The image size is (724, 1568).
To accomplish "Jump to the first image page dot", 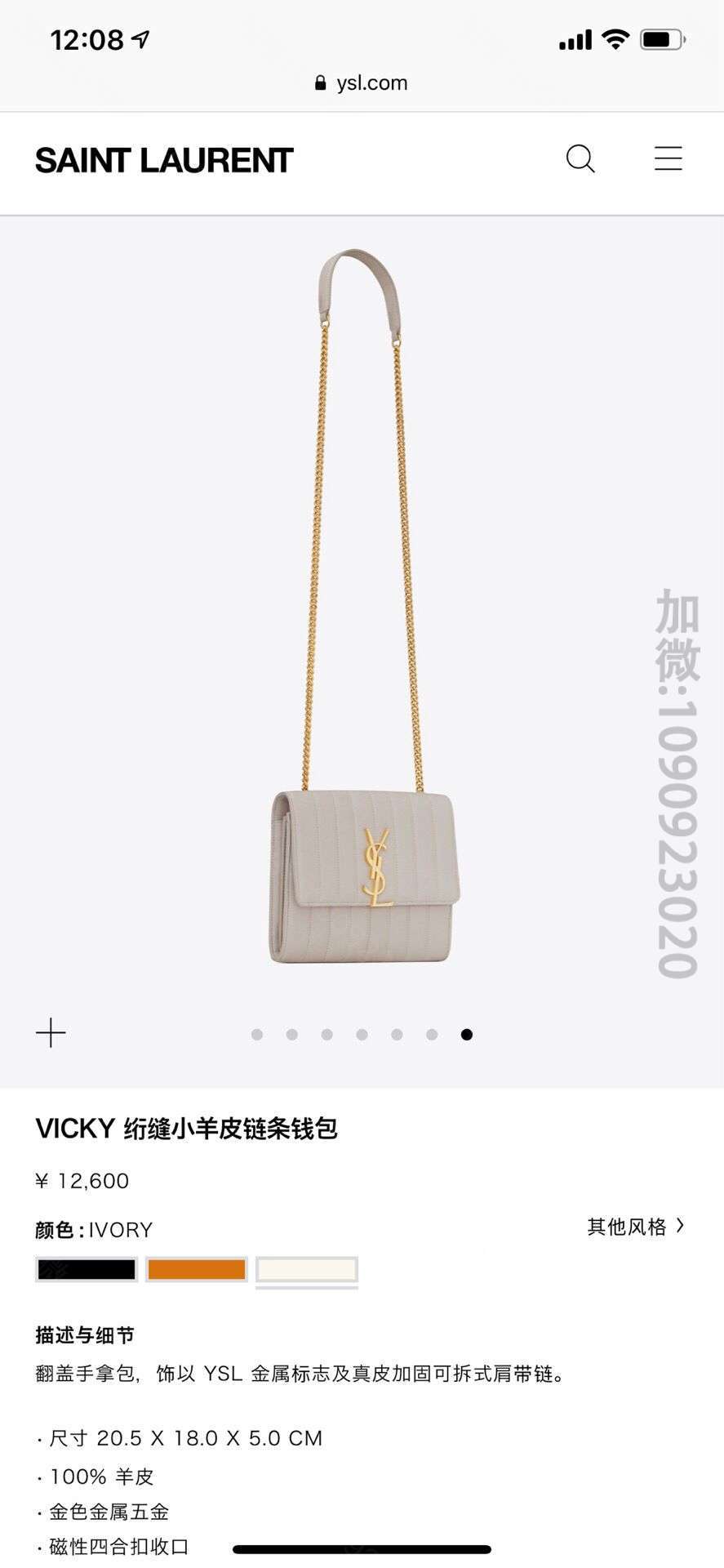I will (257, 1035).
